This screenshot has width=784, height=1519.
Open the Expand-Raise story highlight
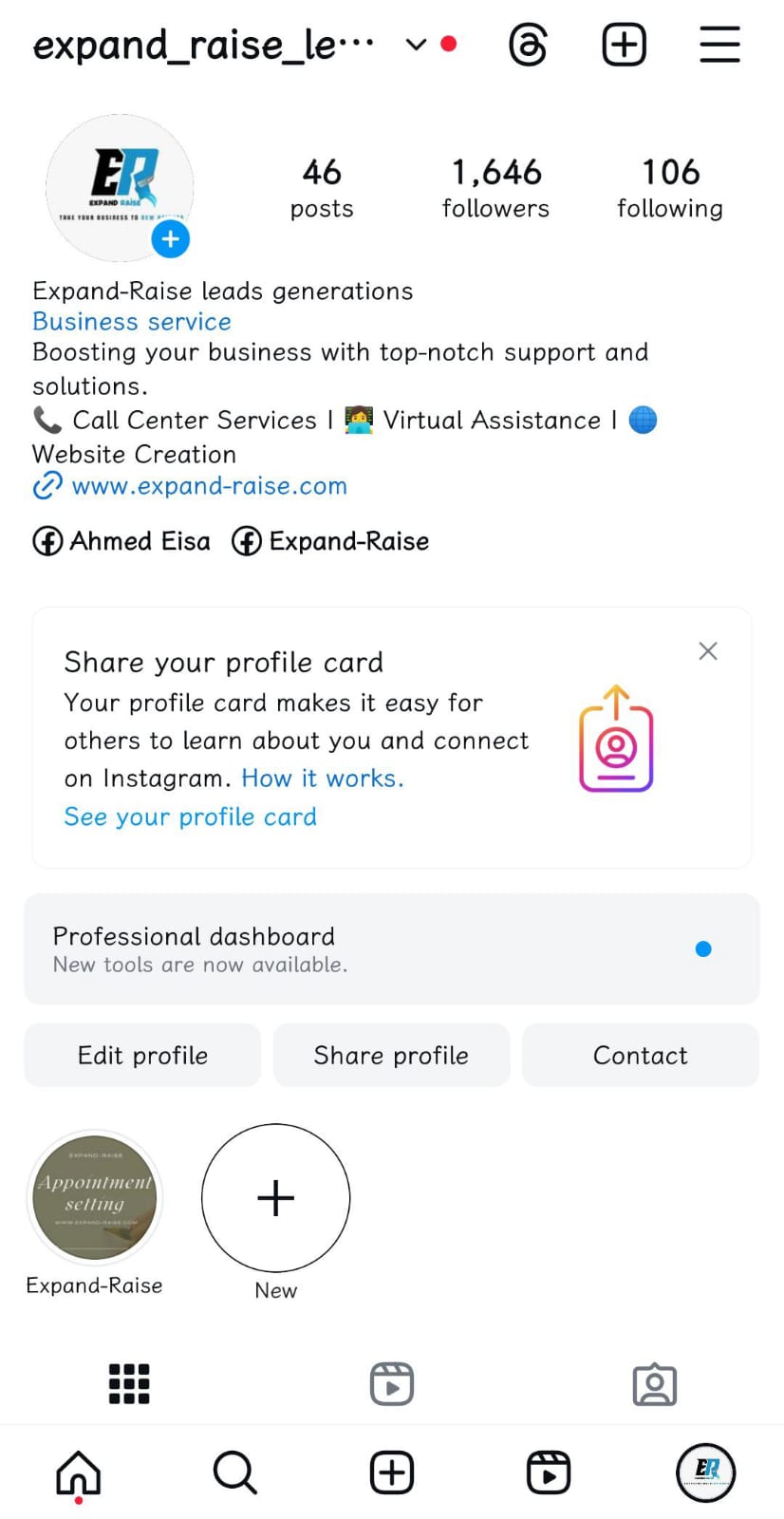95,1198
